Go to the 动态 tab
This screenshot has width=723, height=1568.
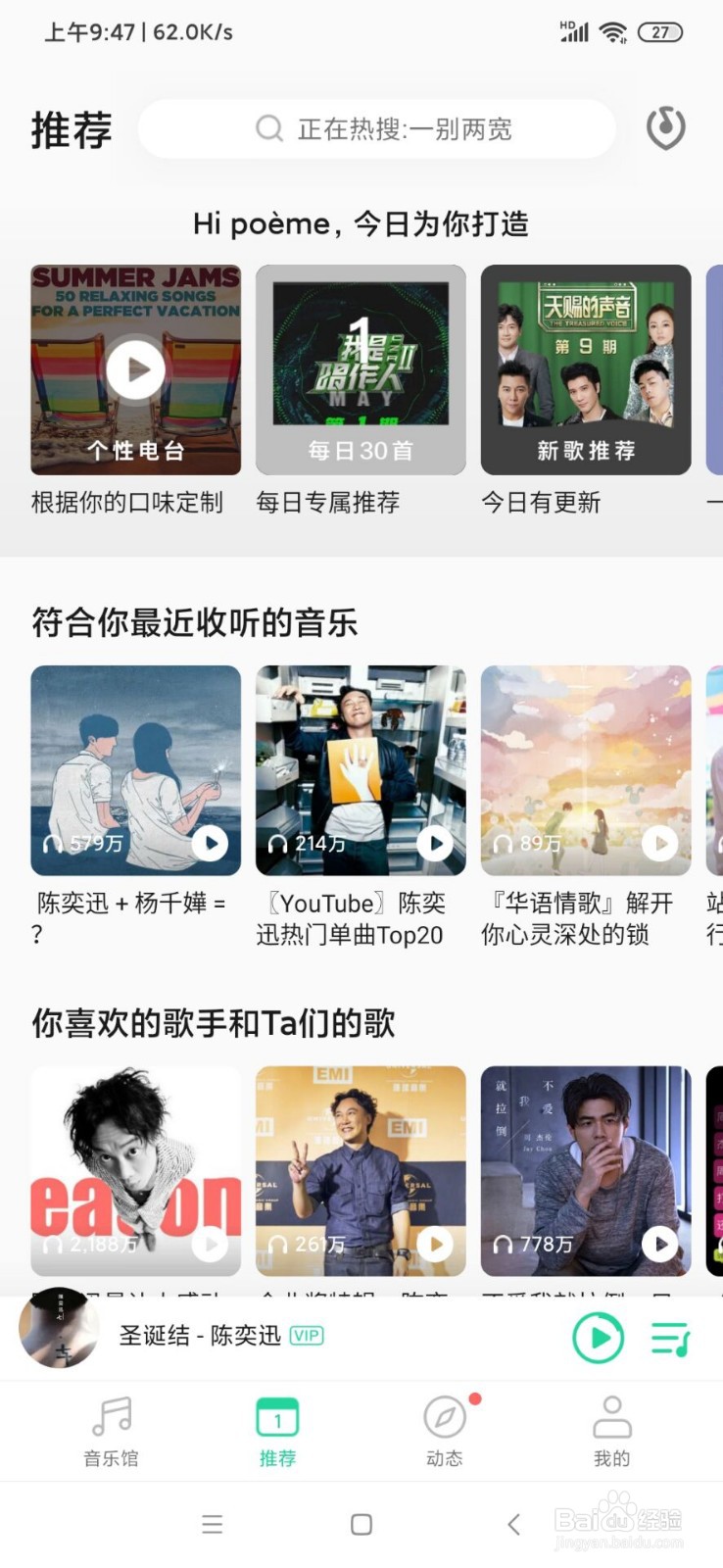click(445, 1432)
